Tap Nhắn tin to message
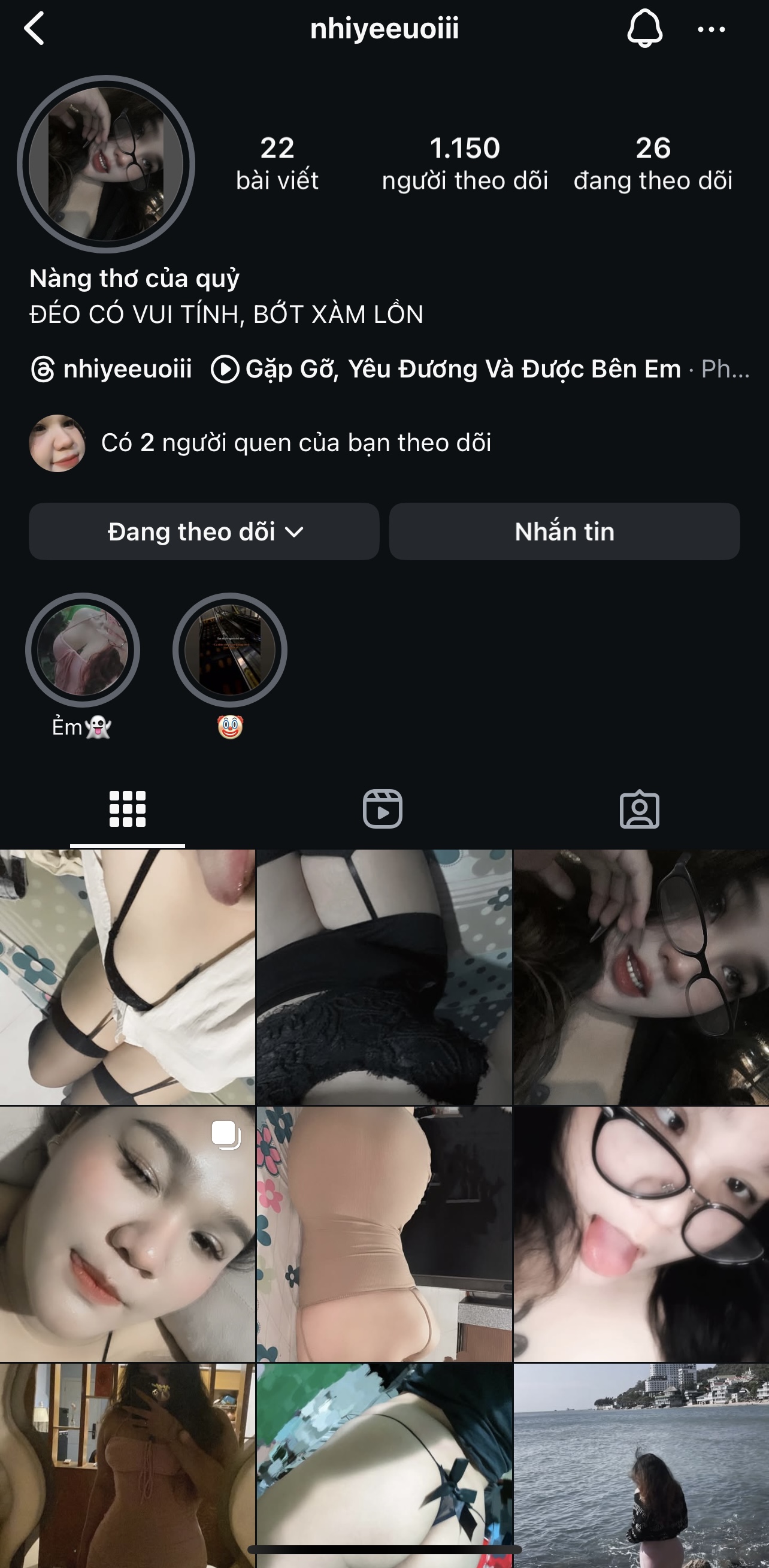This screenshot has height=1568, width=769. coord(564,531)
